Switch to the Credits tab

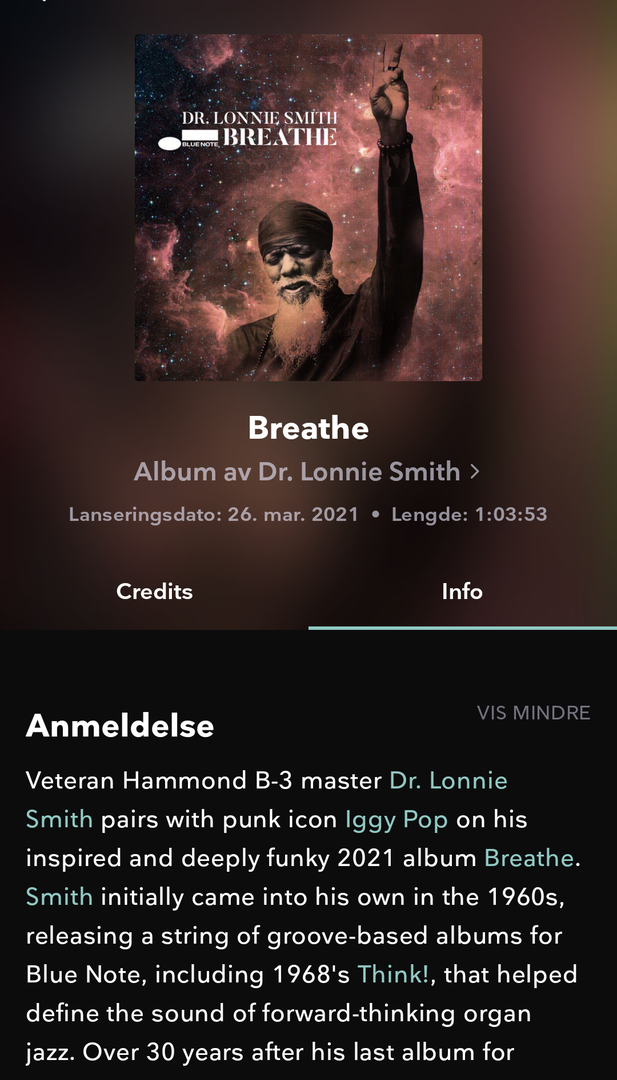tap(154, 591)
